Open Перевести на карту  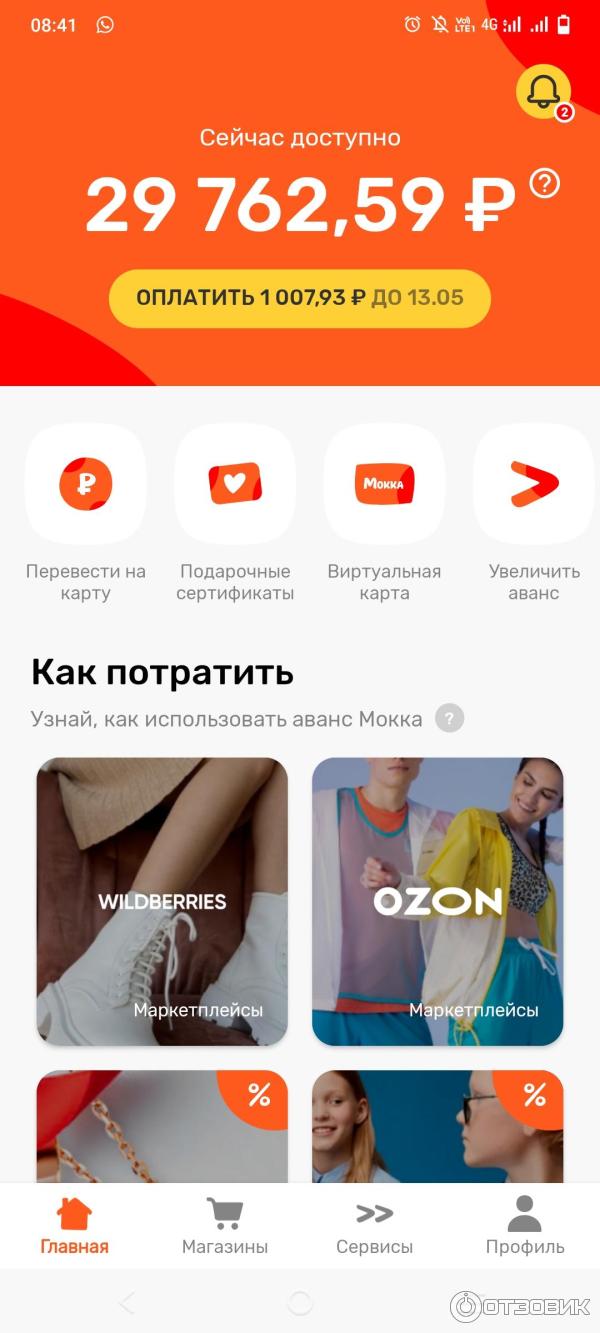coord(85,484)
